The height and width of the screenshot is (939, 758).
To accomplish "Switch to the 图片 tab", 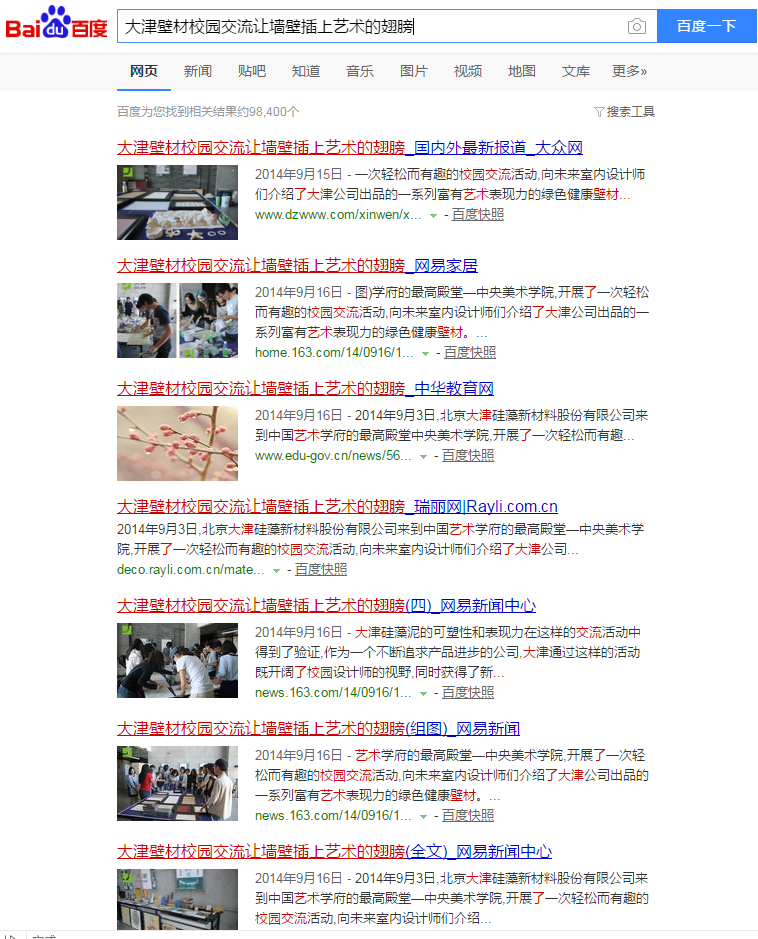I will pos(414,71).
